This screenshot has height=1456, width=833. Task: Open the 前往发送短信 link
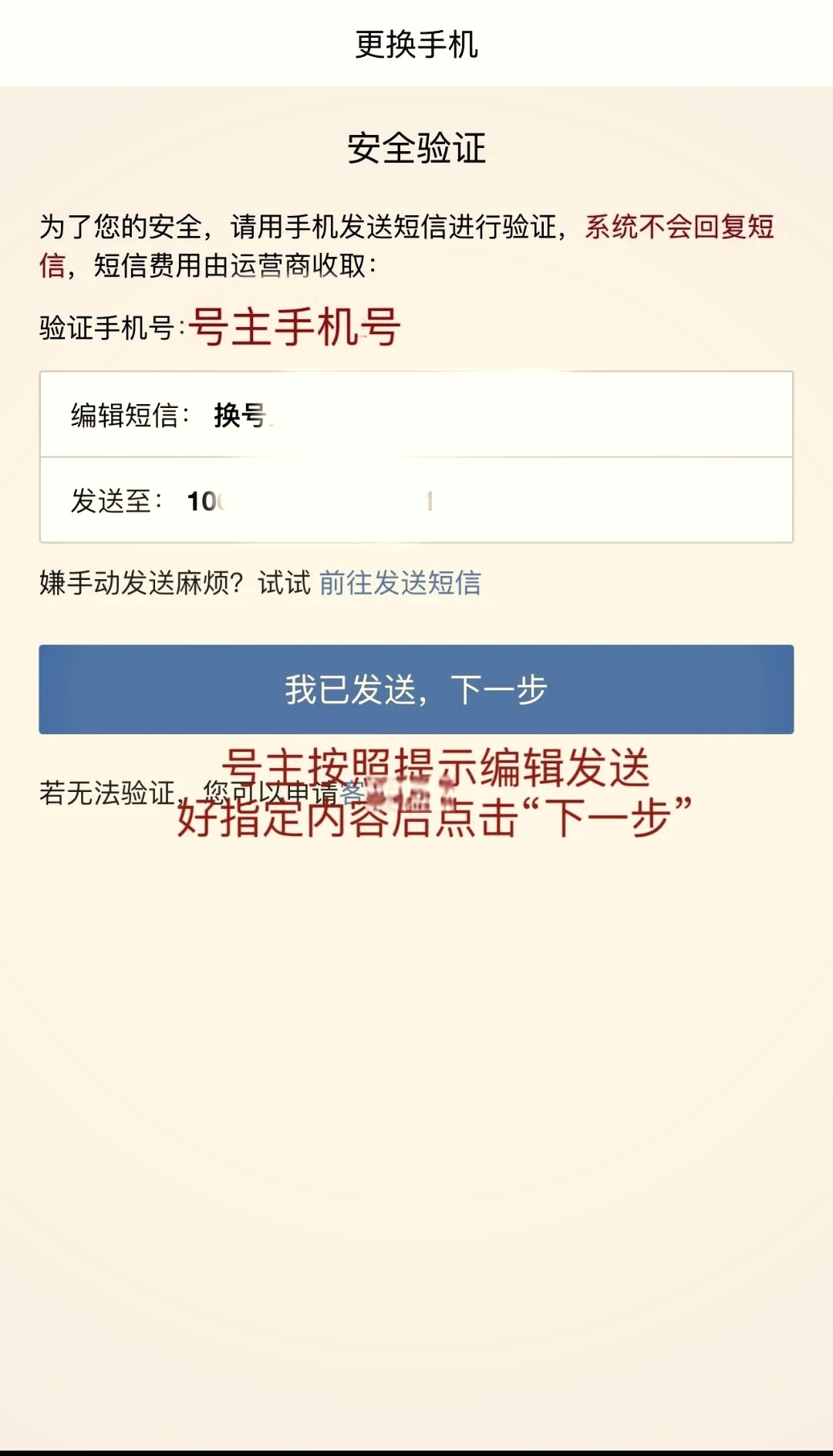(400, 583)
